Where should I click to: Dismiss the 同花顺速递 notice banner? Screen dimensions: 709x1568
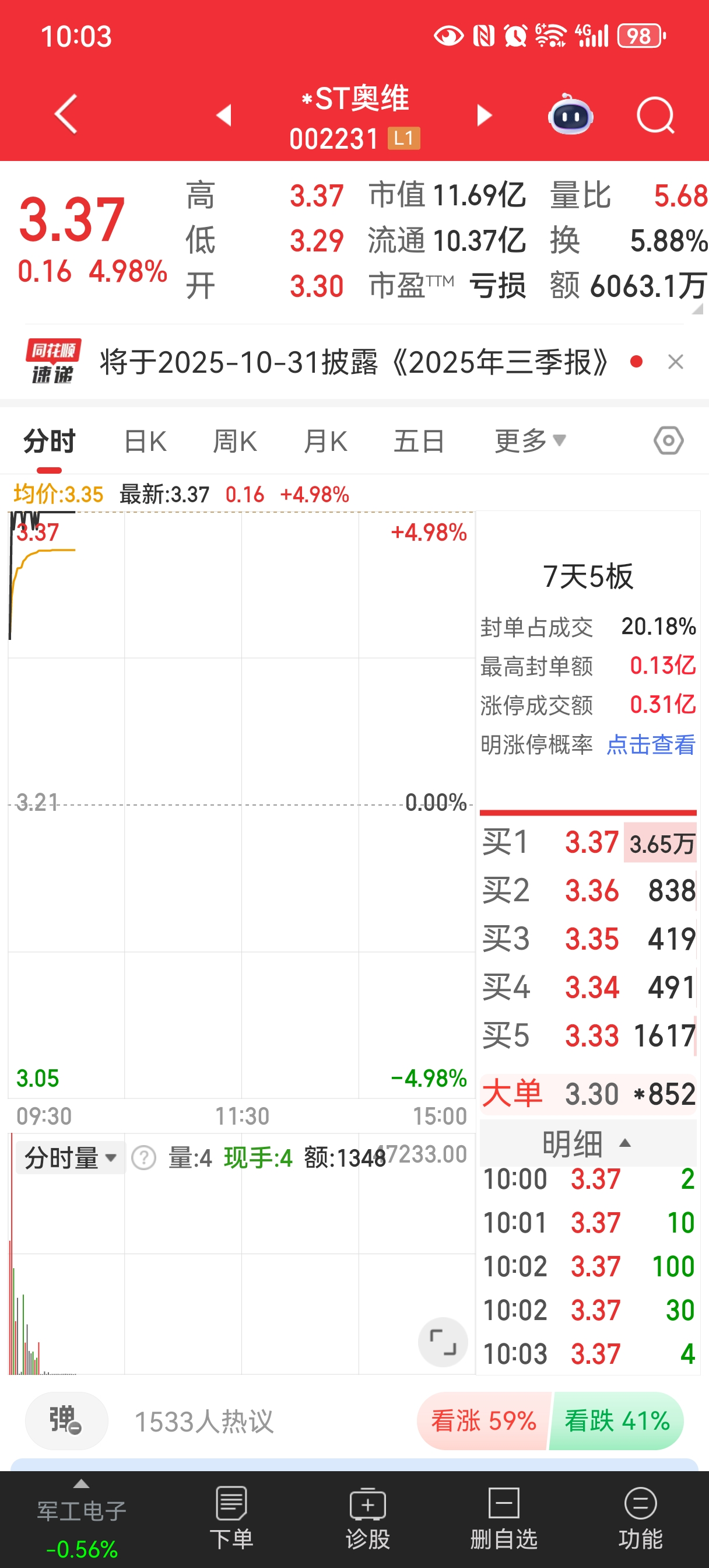(676, 363)
